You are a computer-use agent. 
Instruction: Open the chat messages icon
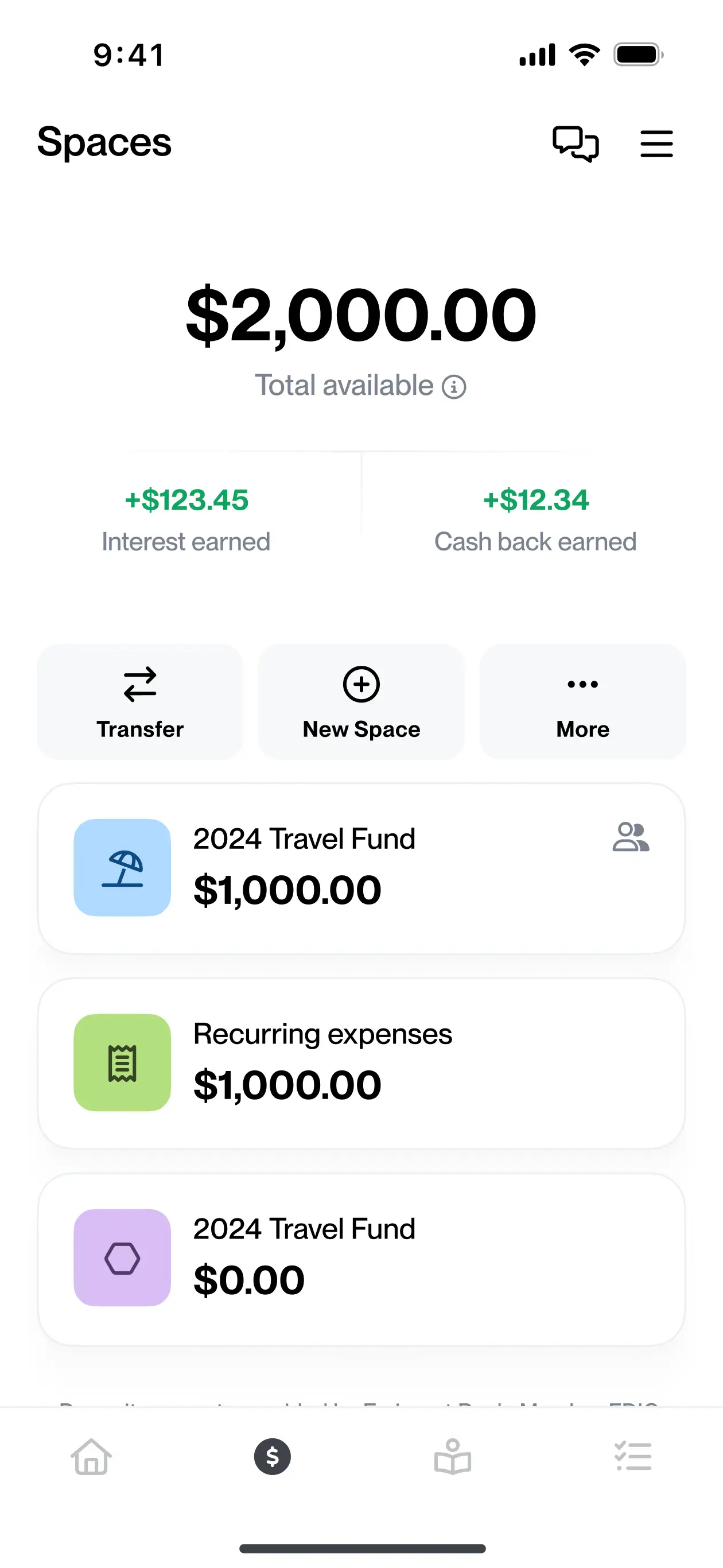coord(575,143)
